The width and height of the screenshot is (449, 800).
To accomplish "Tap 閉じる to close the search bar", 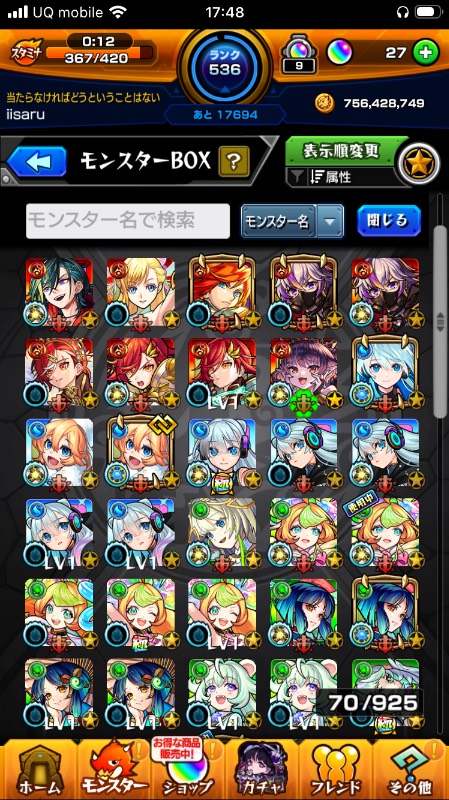I will (x=389, y=221).
